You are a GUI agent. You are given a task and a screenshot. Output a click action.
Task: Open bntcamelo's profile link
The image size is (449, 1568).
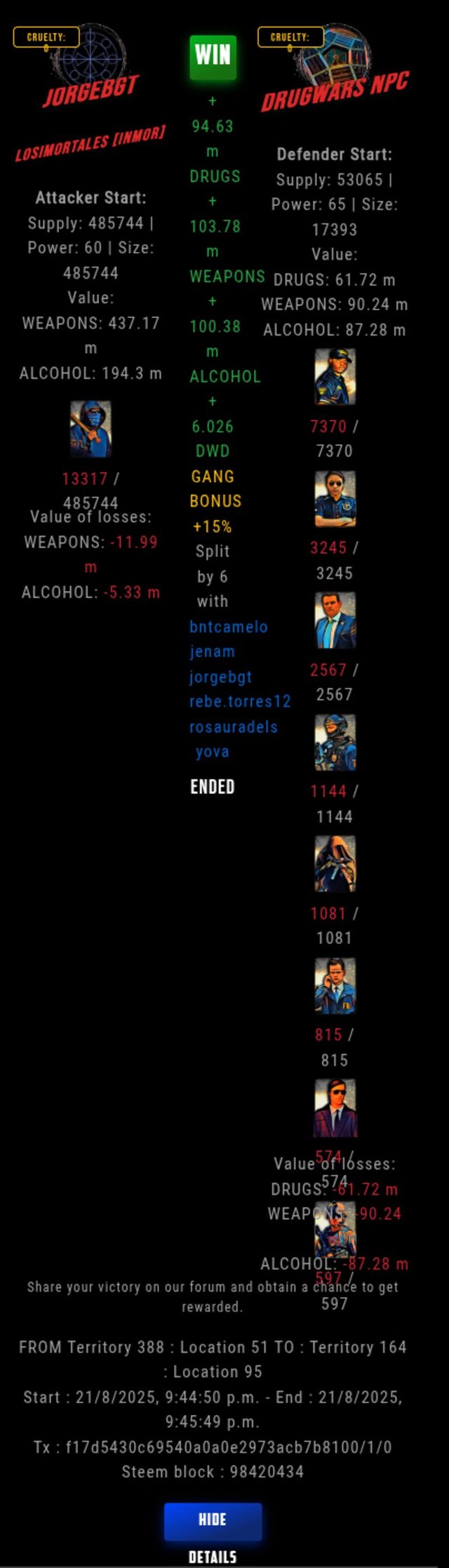[228, 627]
